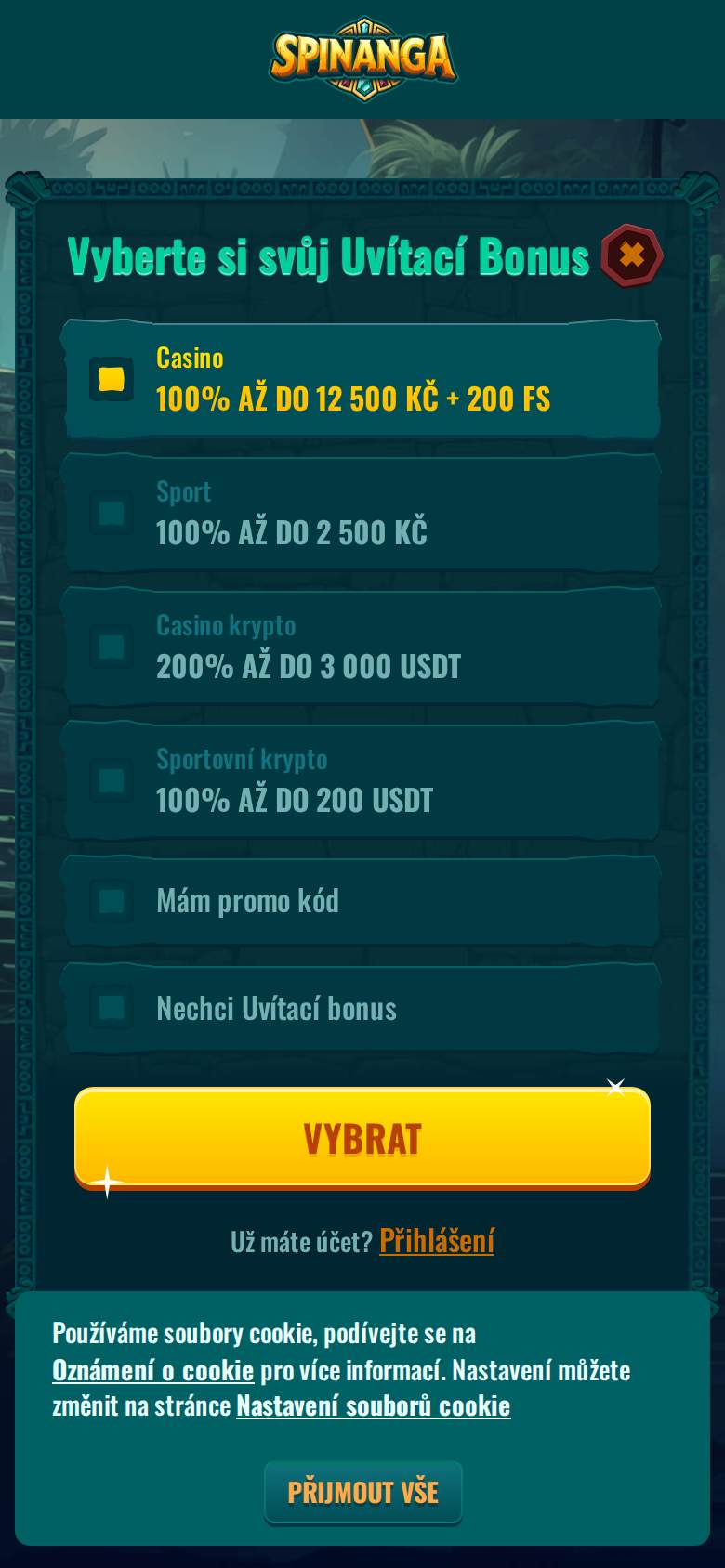Choose the Sport 2 500 Kč bonus
The height and width of the screenshot is (1568, 725).
click(362, 513)
